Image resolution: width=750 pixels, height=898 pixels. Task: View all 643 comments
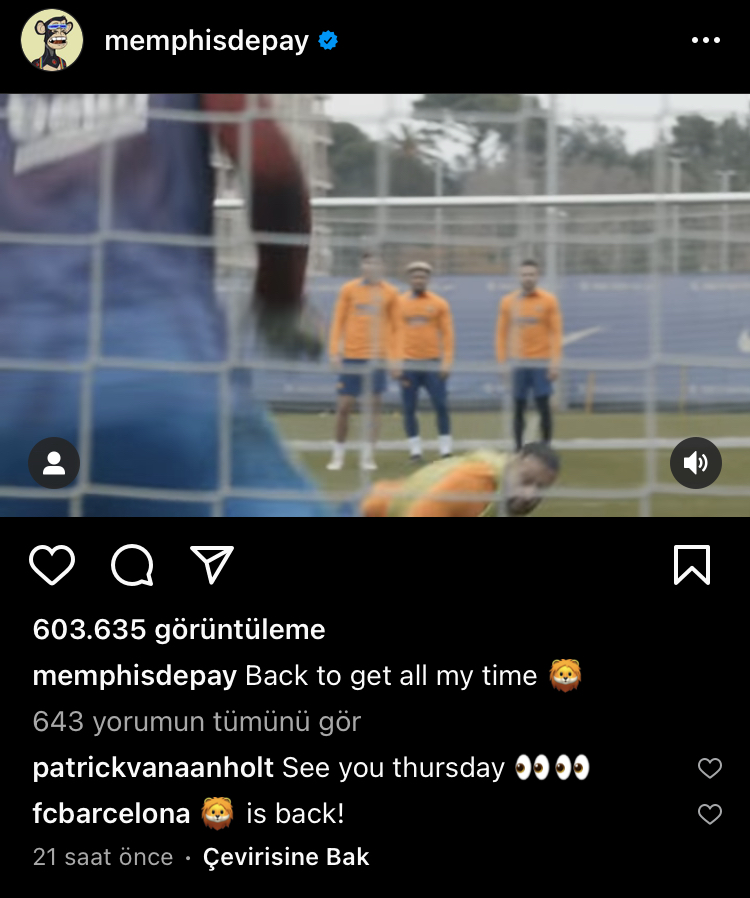[197, 721]
